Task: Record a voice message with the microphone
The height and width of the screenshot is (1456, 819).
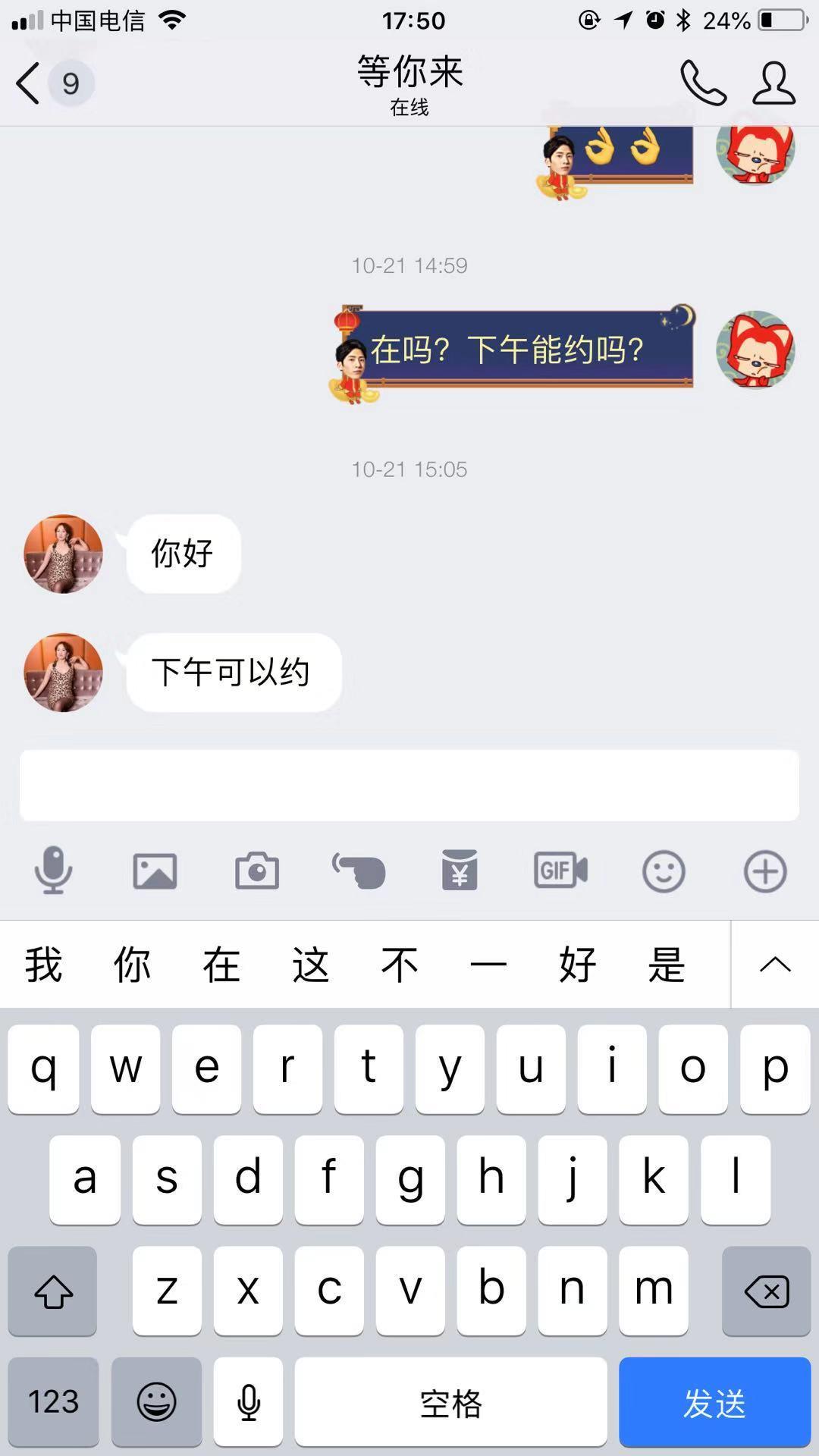Action: tap(53, 871)
